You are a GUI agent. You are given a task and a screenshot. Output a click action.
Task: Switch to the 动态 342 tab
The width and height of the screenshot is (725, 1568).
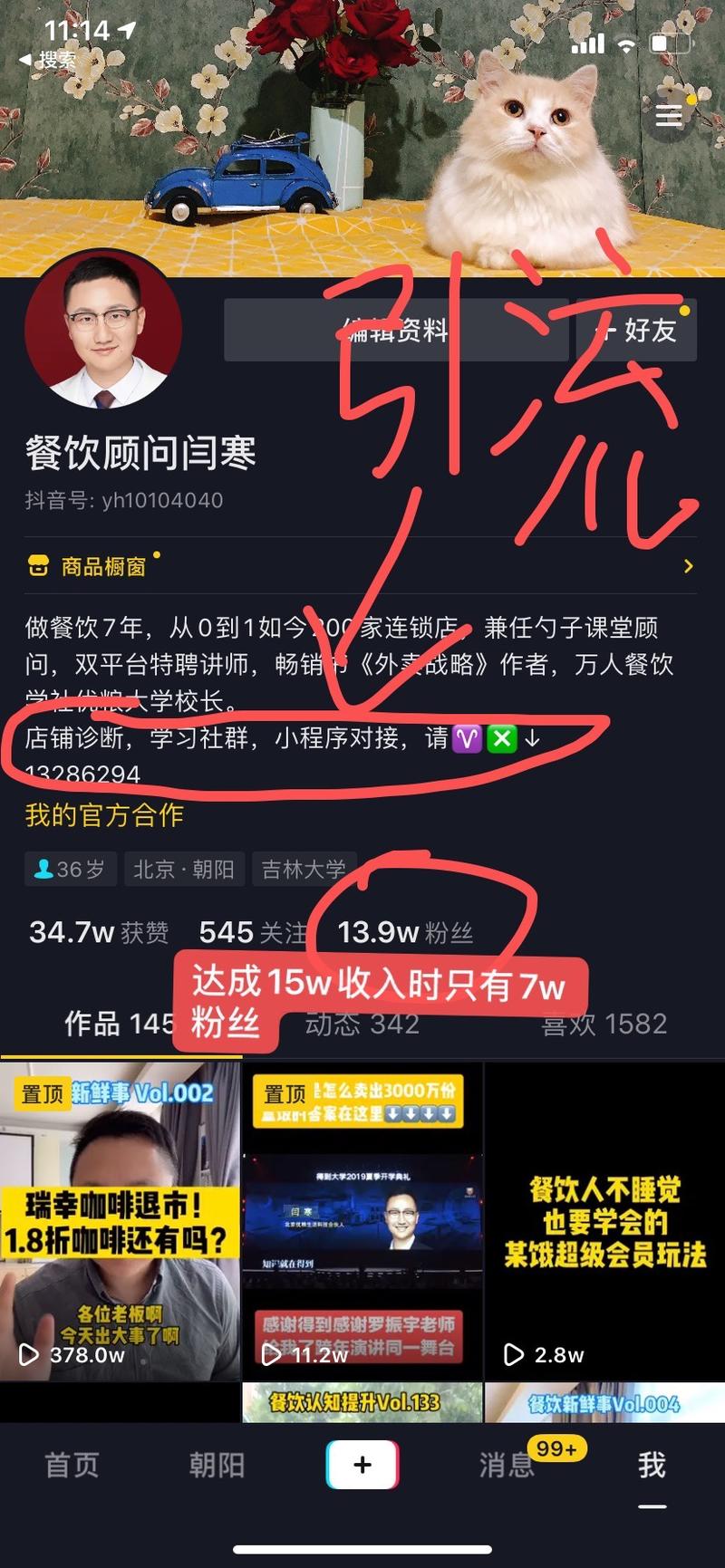(361, 1024)
